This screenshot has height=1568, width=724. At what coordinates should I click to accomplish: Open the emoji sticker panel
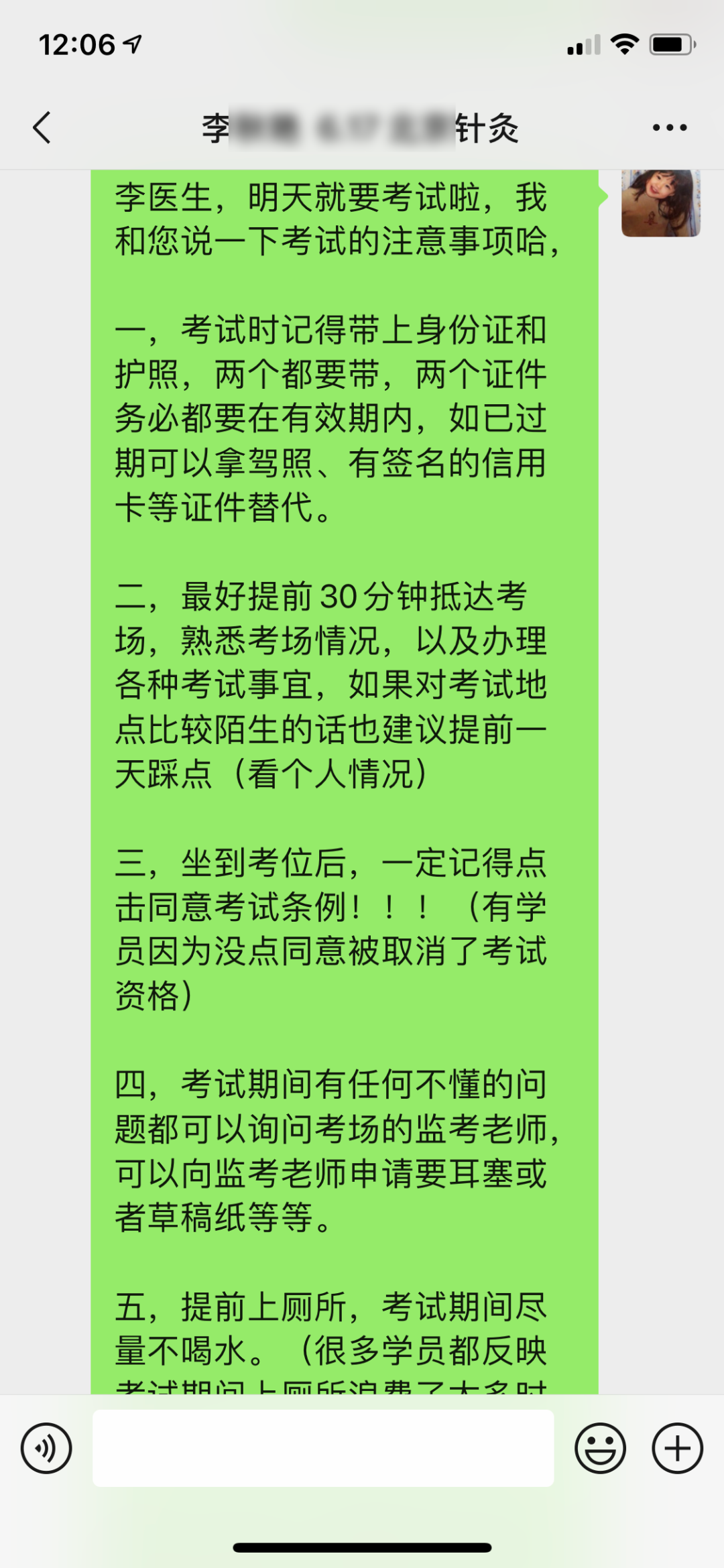[600, 1448]
